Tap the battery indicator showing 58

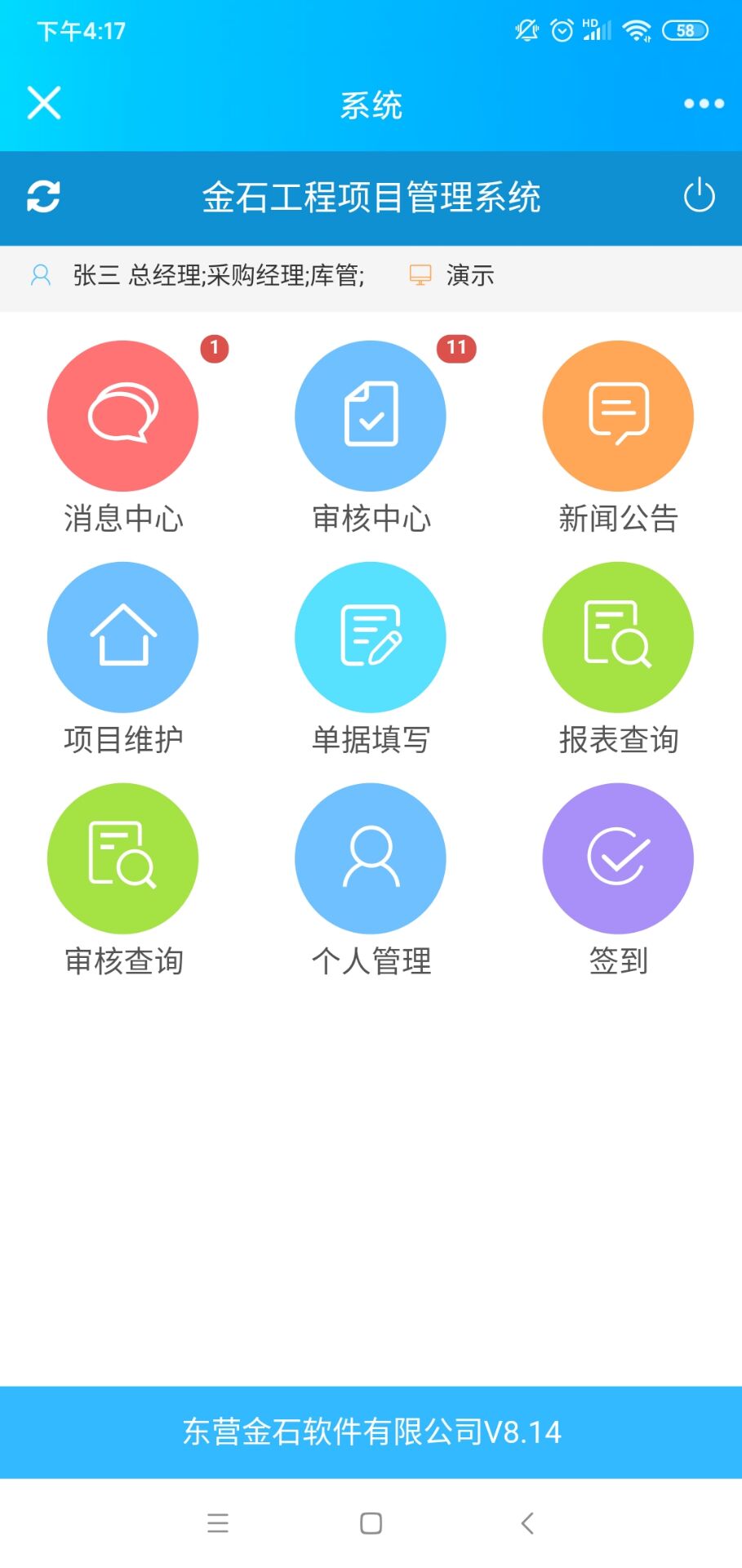pos(686,30)
